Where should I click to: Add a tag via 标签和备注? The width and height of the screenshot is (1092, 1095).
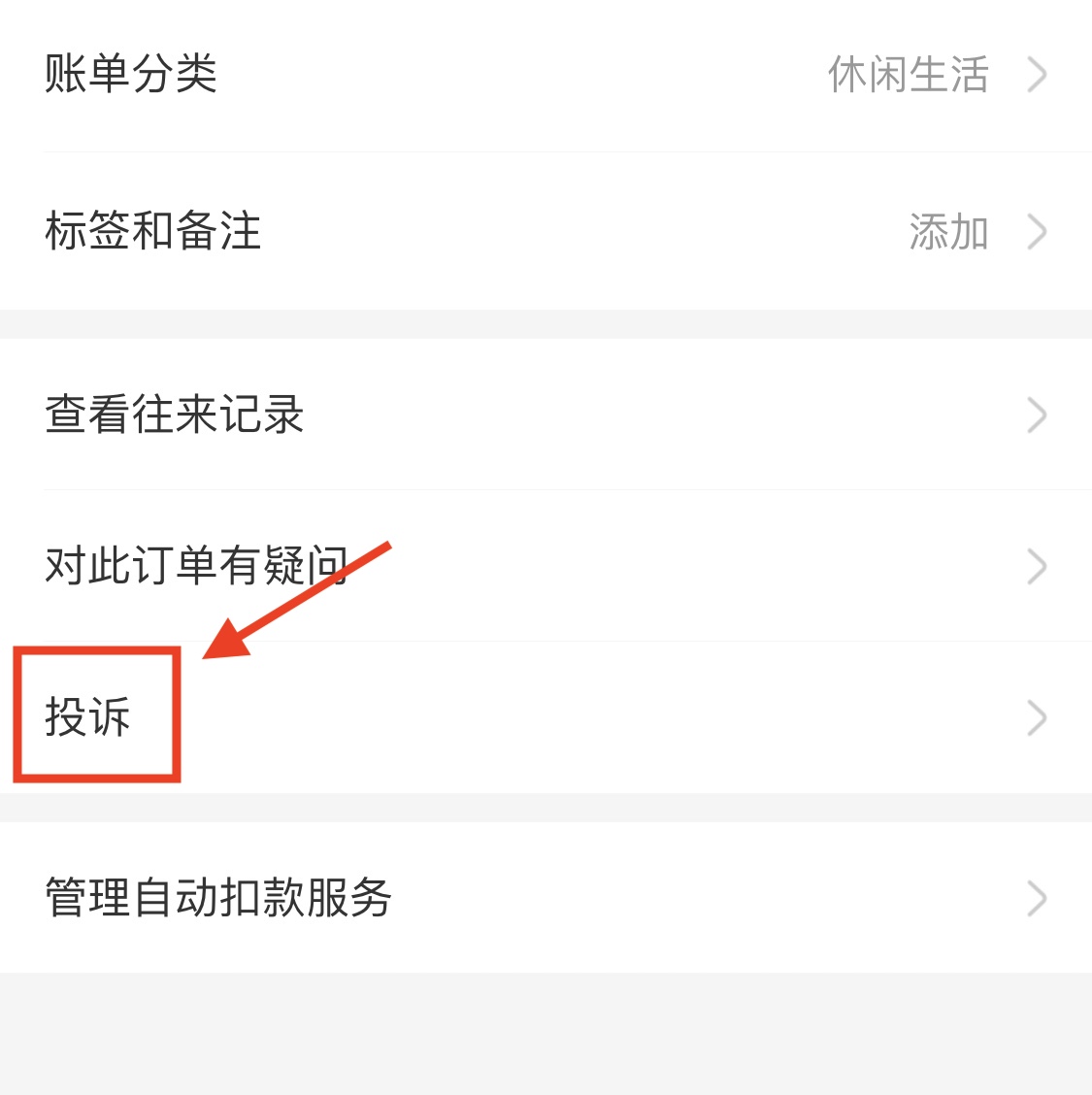coord(544,232)
